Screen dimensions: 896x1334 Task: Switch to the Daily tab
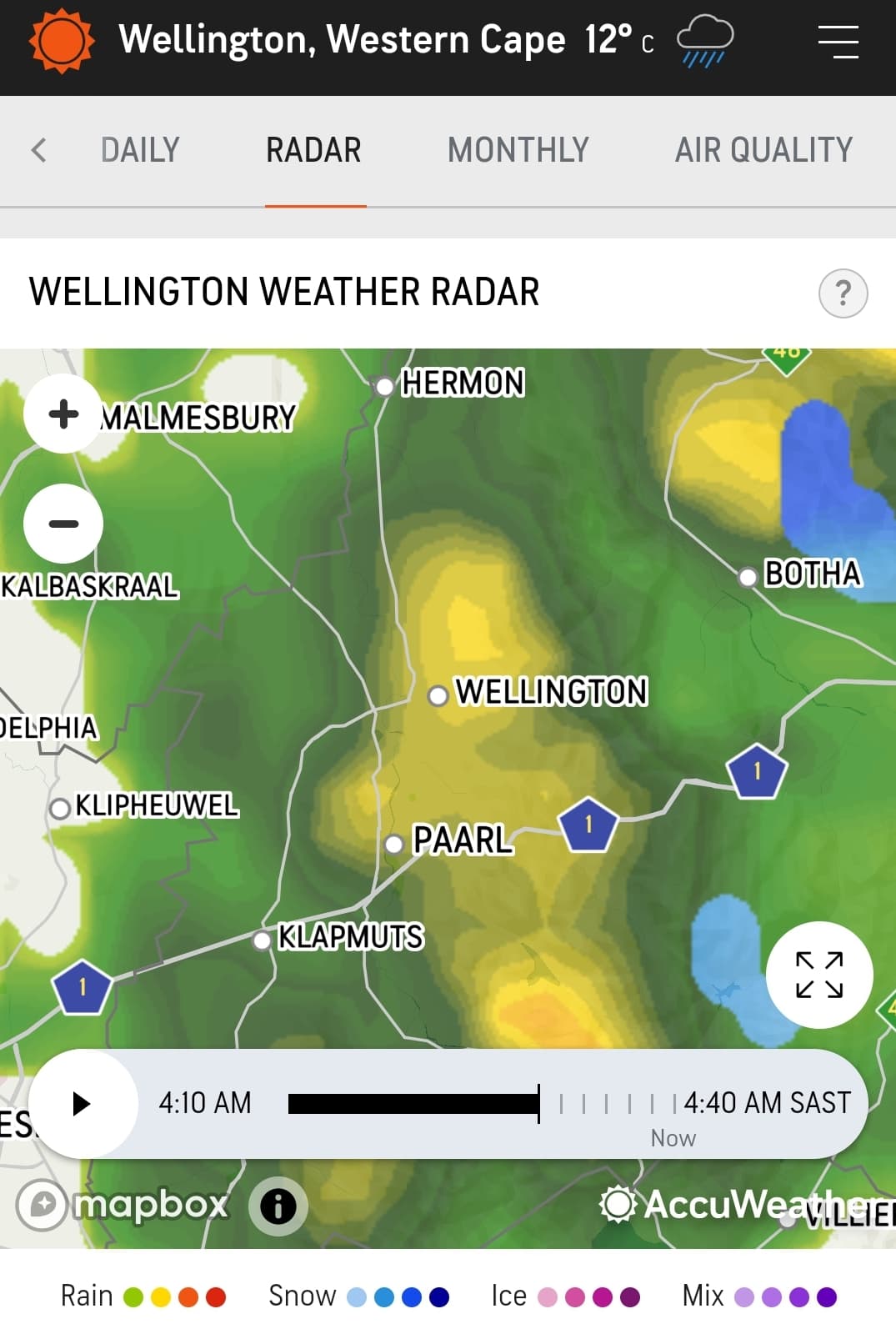pyautogui.click(x=140, y=150)
